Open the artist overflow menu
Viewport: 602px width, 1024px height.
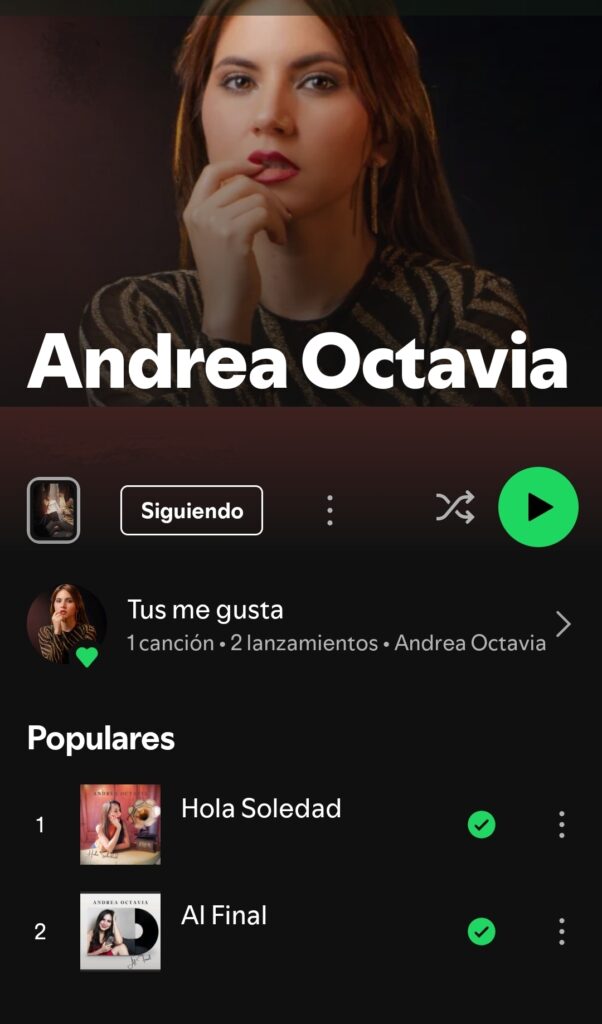pyautogui.click(x=330, y=510)
